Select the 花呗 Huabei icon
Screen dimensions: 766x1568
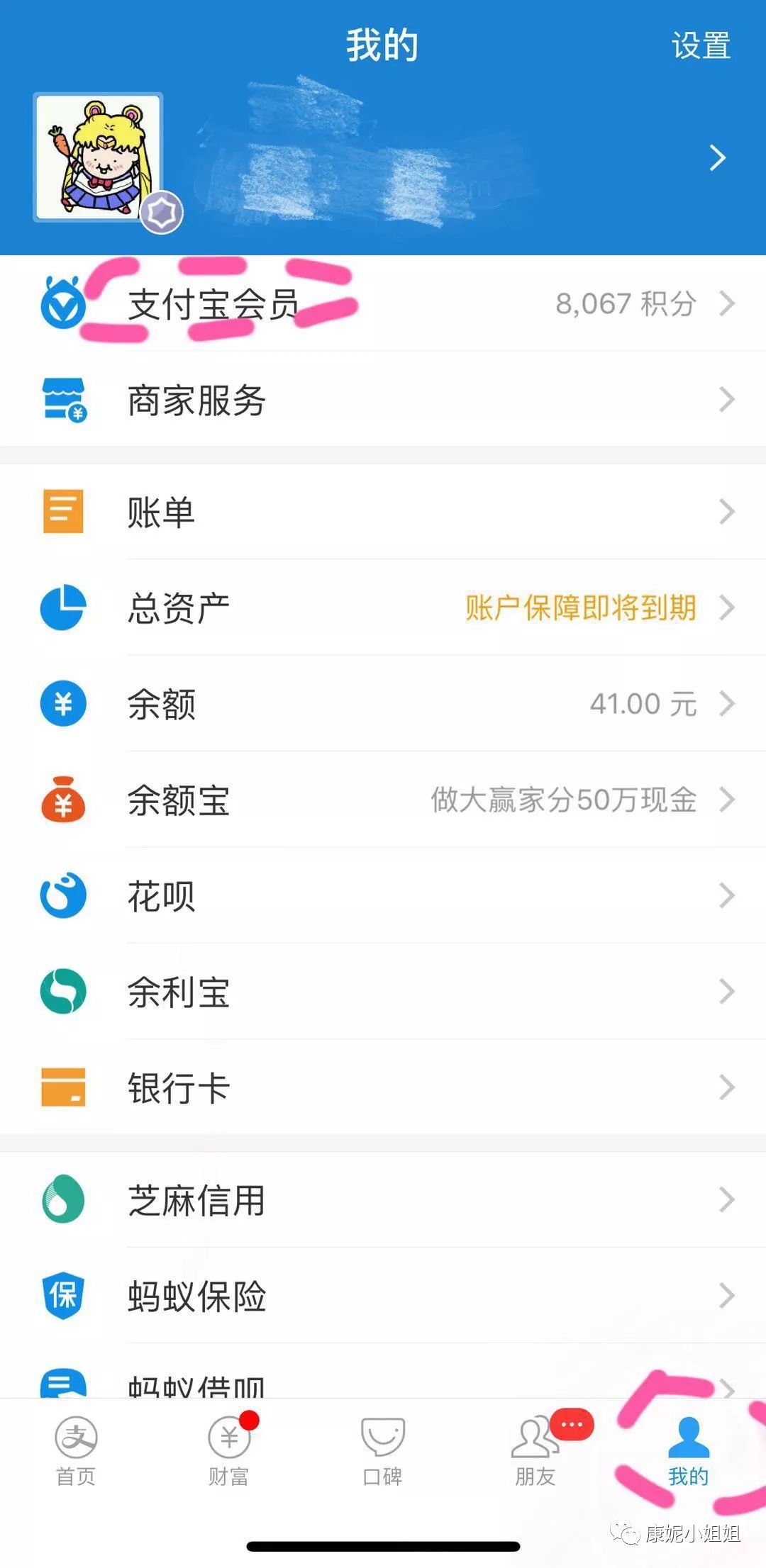(62, 896)
